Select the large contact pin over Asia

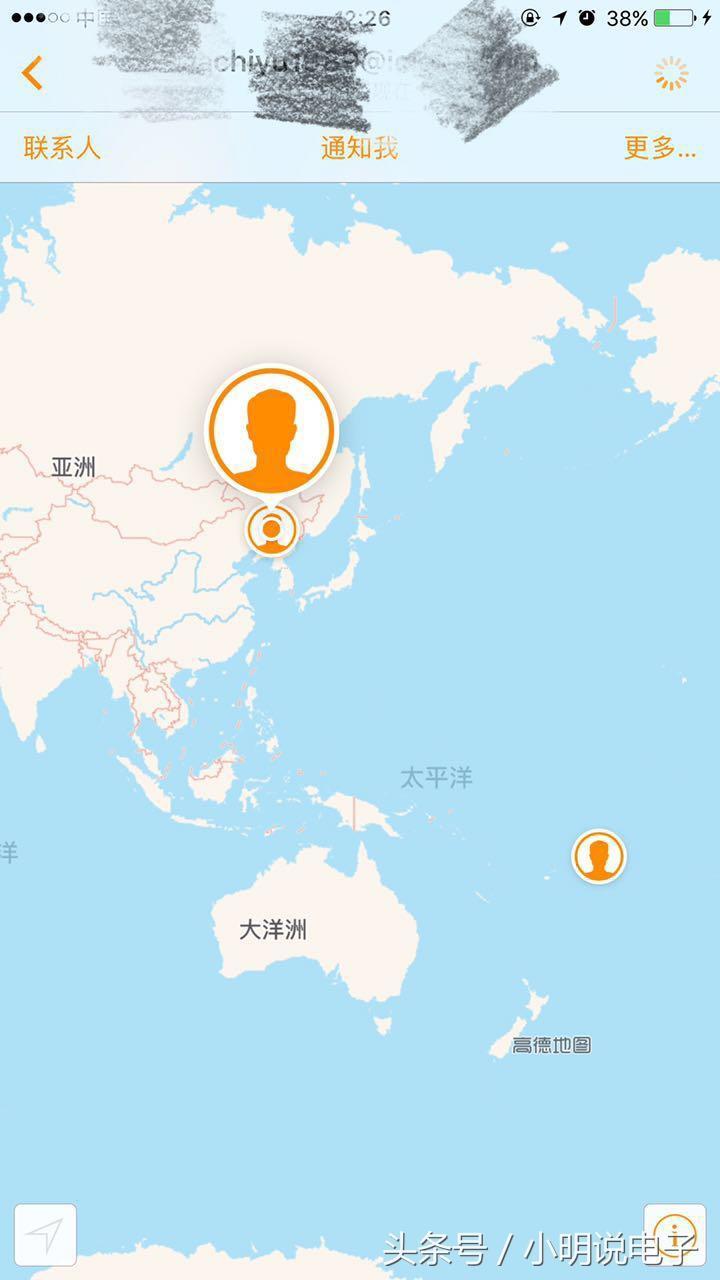click(x=272, y=431)
